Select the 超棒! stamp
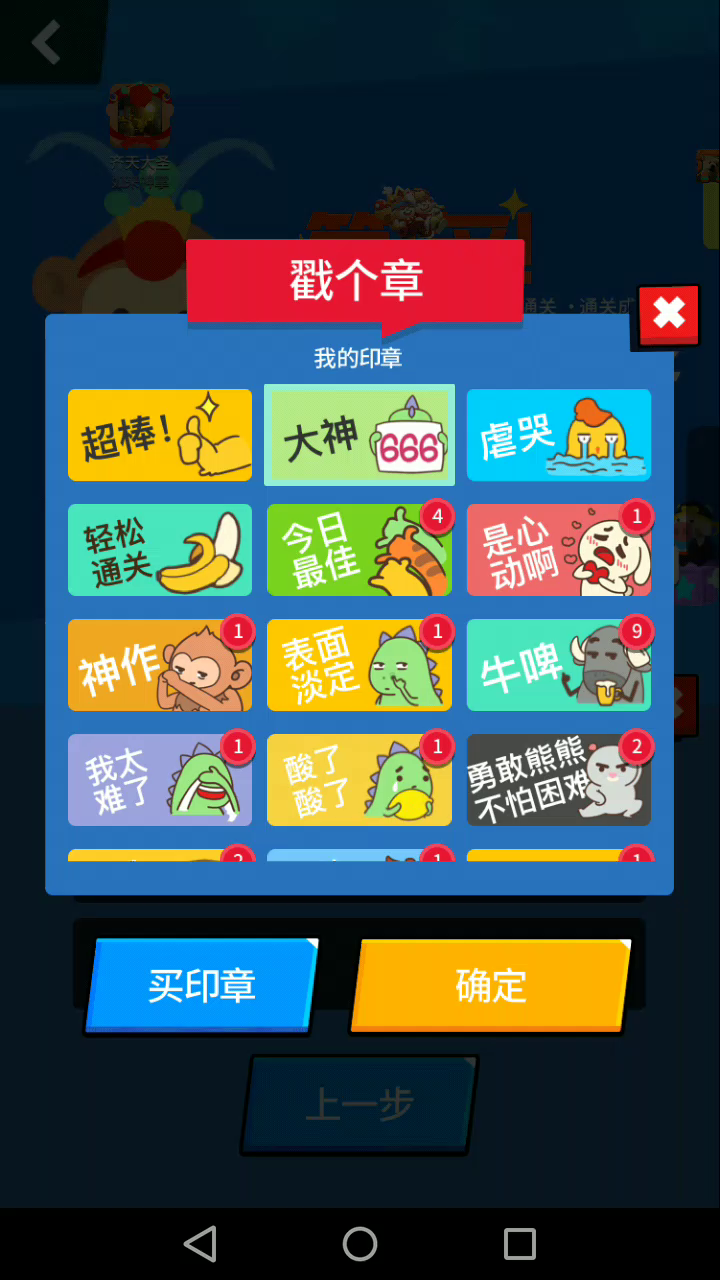Viewport: 720px width, 1280px height. (160, 435)
